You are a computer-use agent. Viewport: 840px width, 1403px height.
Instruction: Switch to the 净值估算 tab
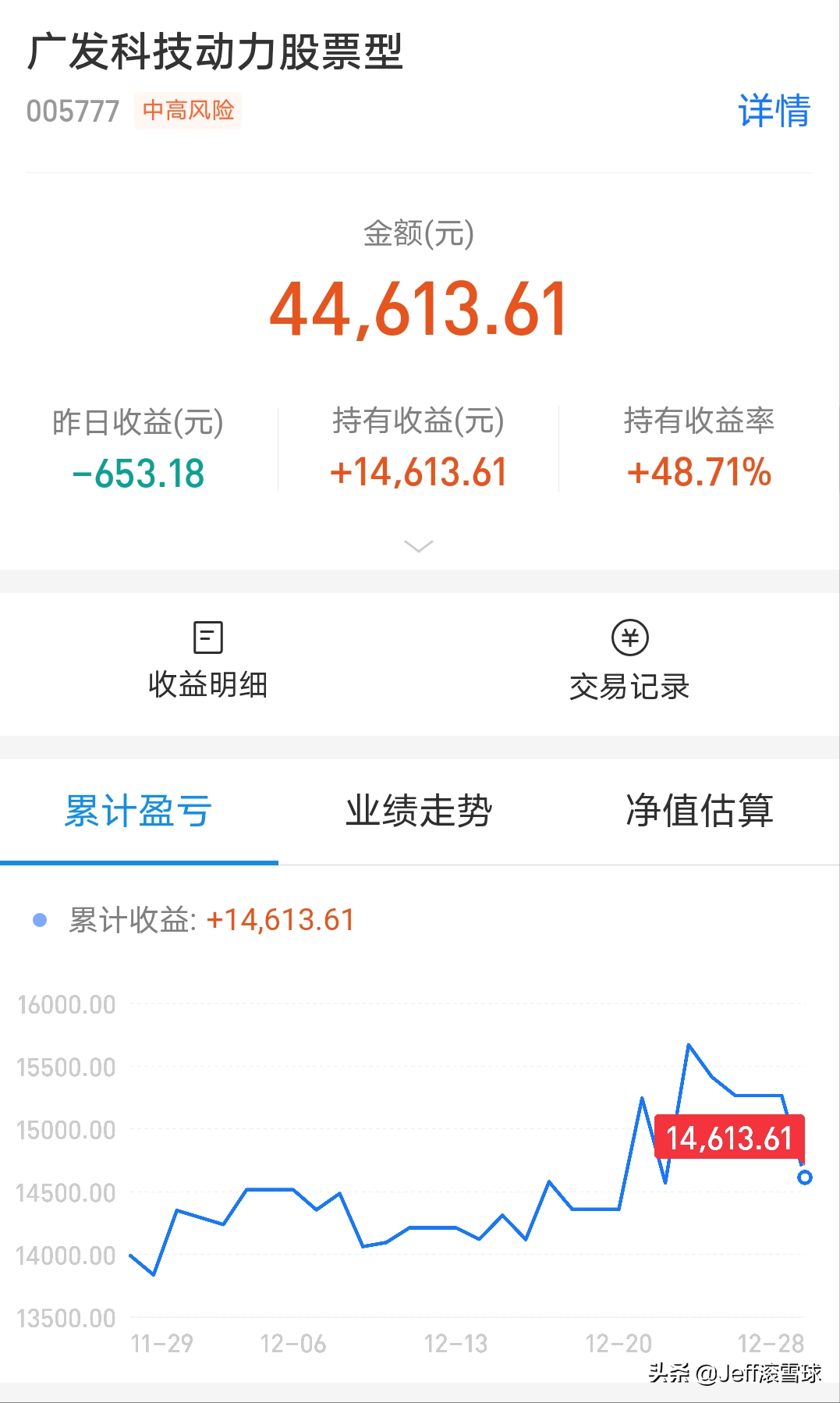point(700,812)
